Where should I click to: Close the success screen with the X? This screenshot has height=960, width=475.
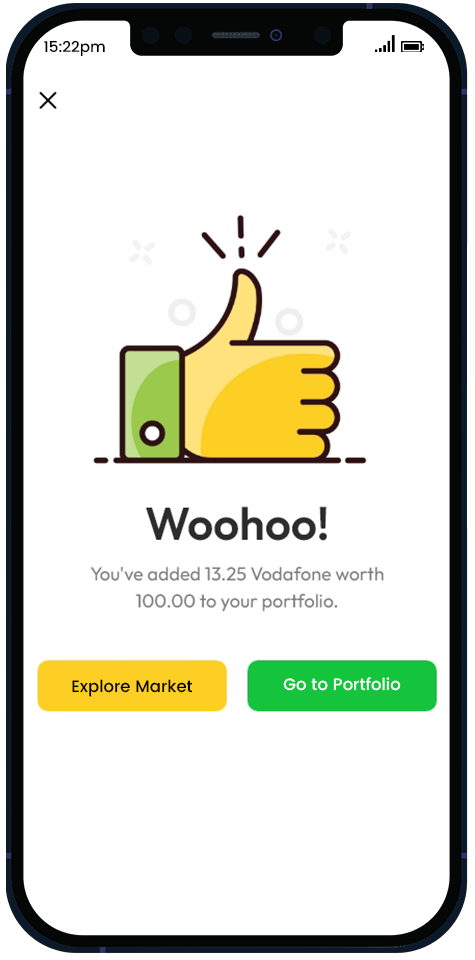48,100
